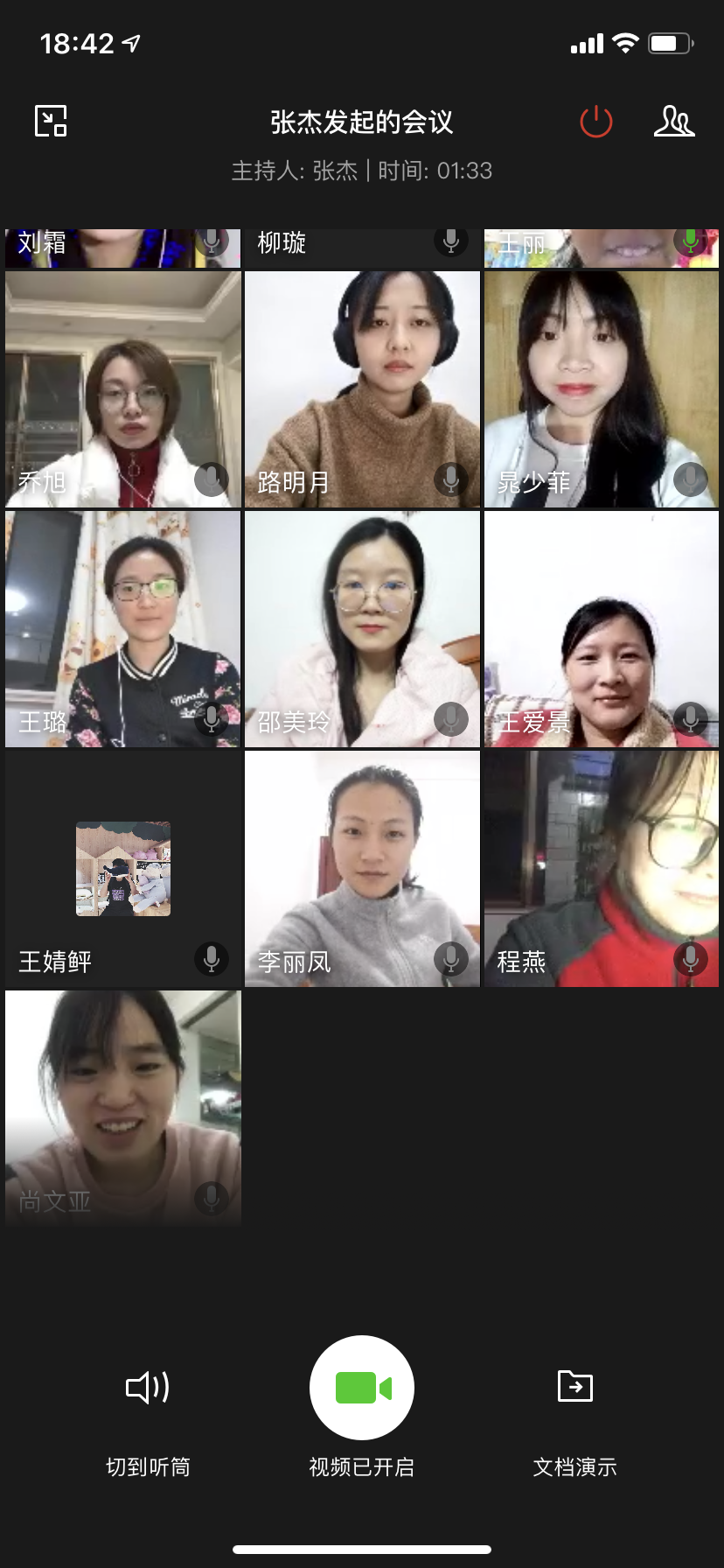Image resolution: width=724 pixels, height=1568 pixels.
Task: Turn off camera via 视频已开启 button
Action: (x=361, y=1406)
